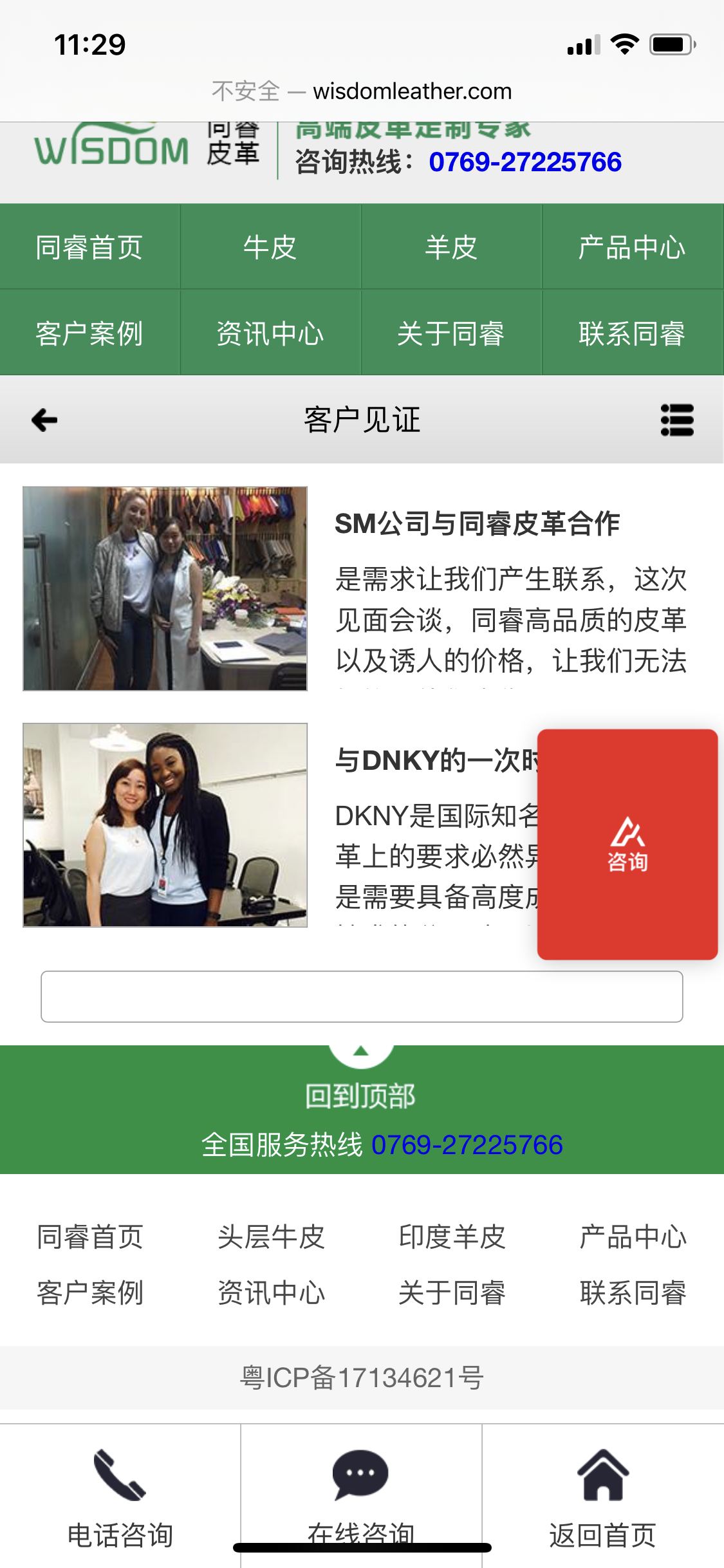724x1568 pixels.
Task: Open the list menu icon beside 客户见证
Action: coord(677,420)
